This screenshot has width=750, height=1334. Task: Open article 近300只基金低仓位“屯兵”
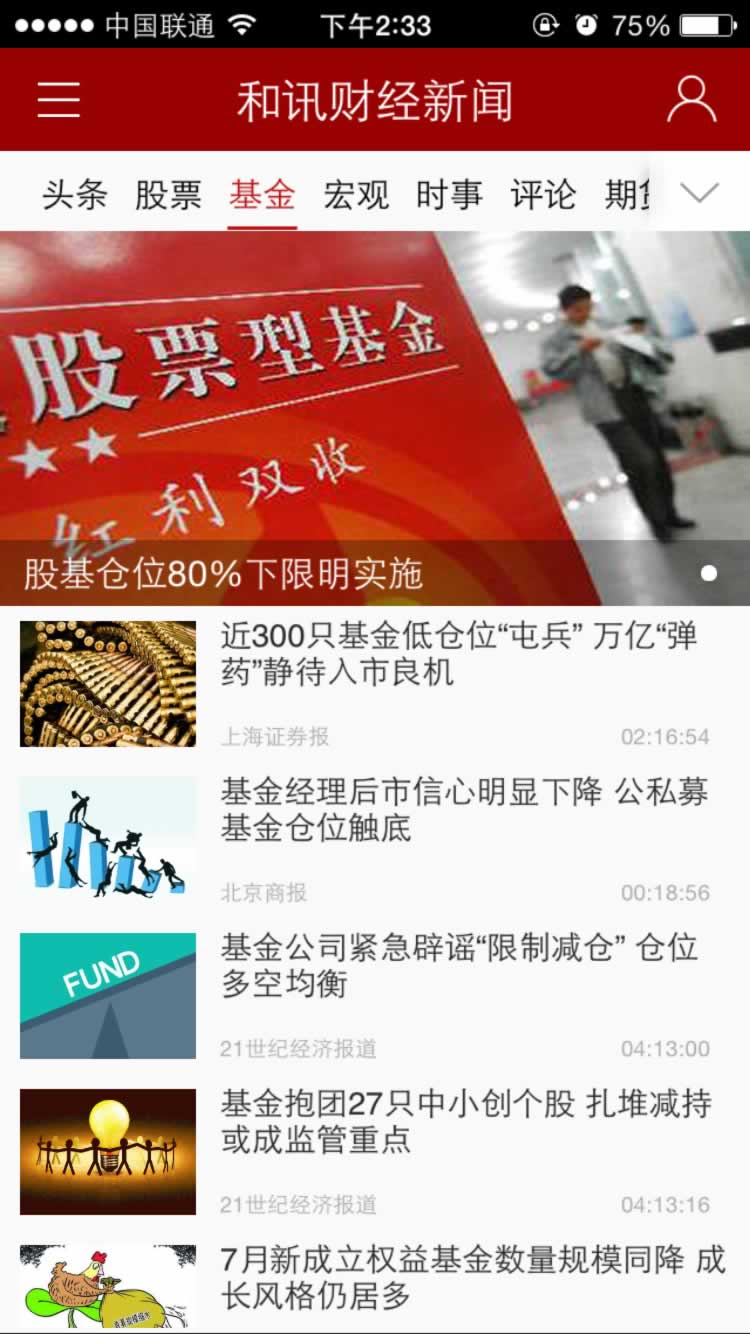click(x=459, y=654)
